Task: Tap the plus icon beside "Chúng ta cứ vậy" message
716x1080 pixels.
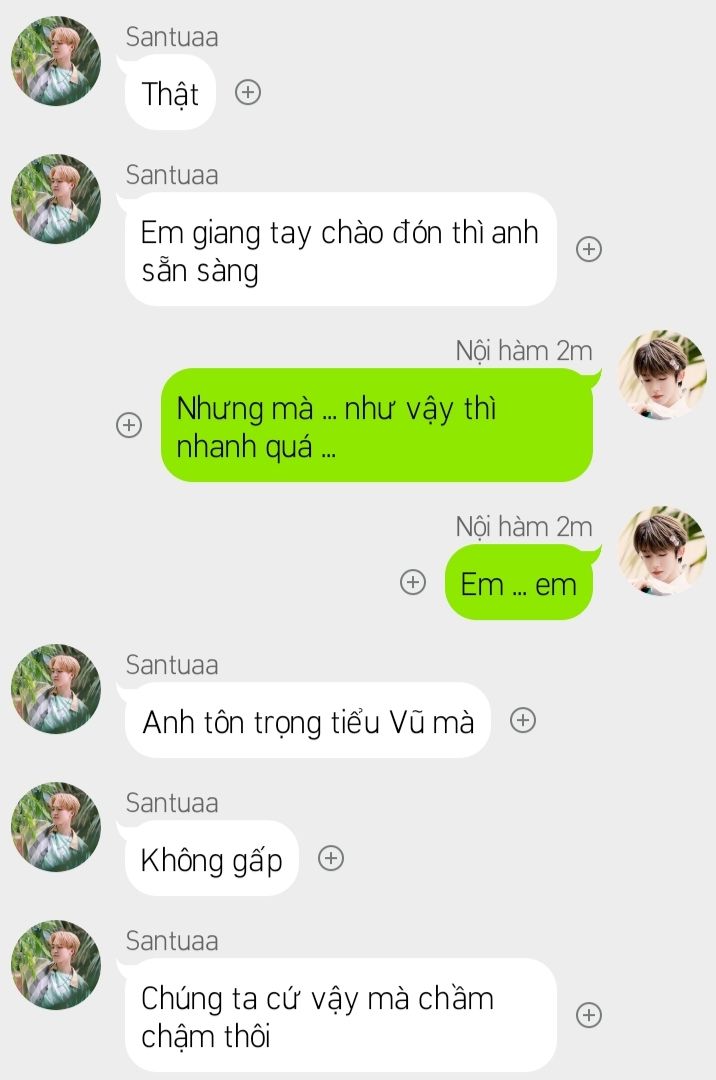Action: 589,1015
